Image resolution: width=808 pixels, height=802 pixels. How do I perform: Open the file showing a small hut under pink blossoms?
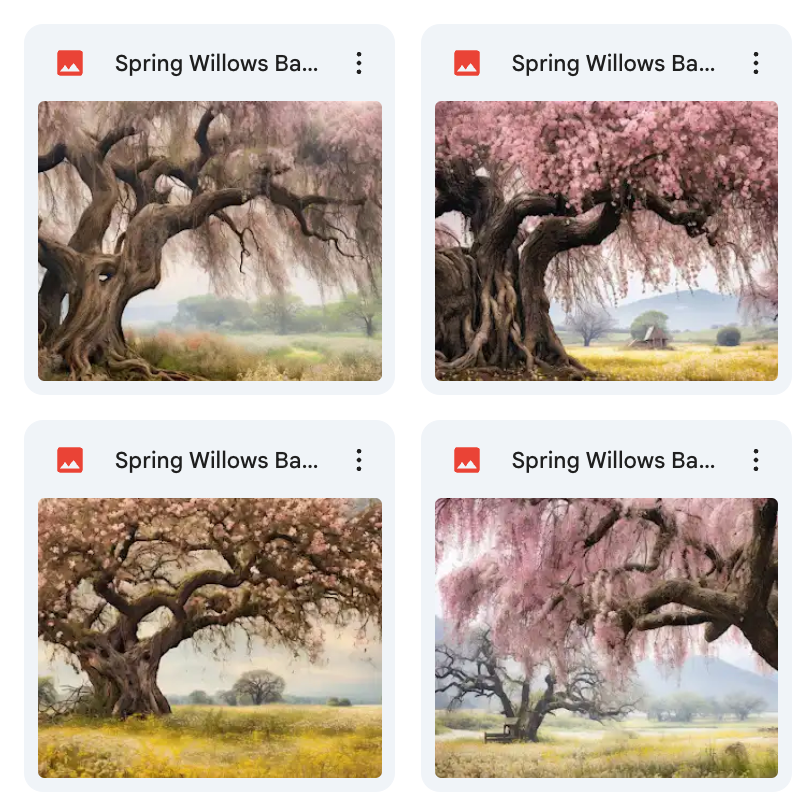click(606, 241)
